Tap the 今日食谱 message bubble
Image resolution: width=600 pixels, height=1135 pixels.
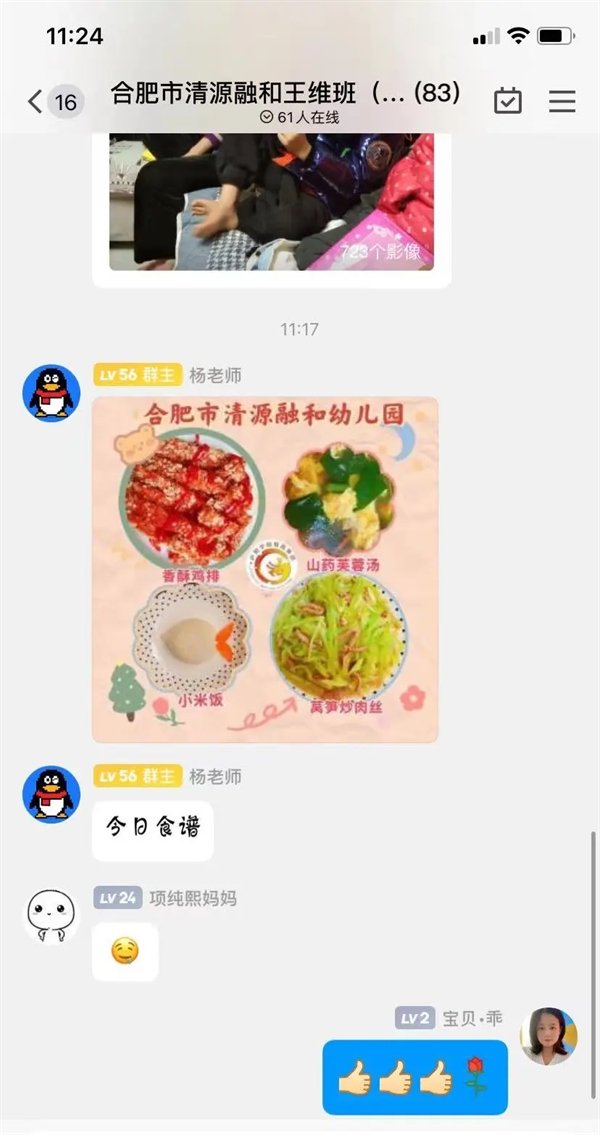pos(153,830)
